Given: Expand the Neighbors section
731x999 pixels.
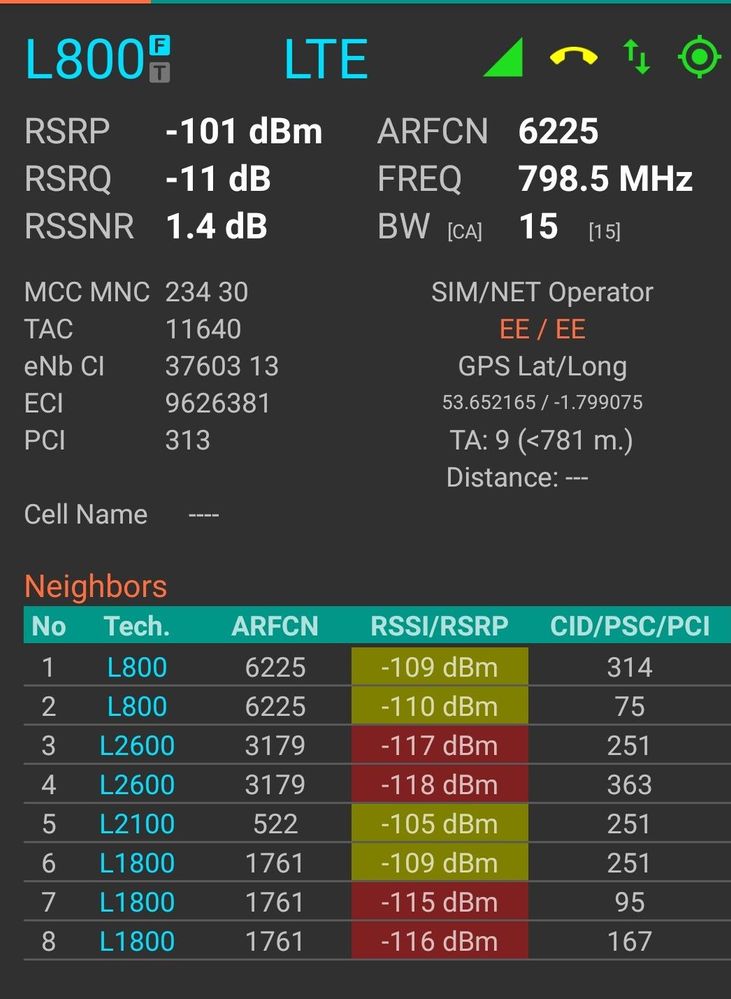Looking at the screenshot, I should [x=96, y=586].
